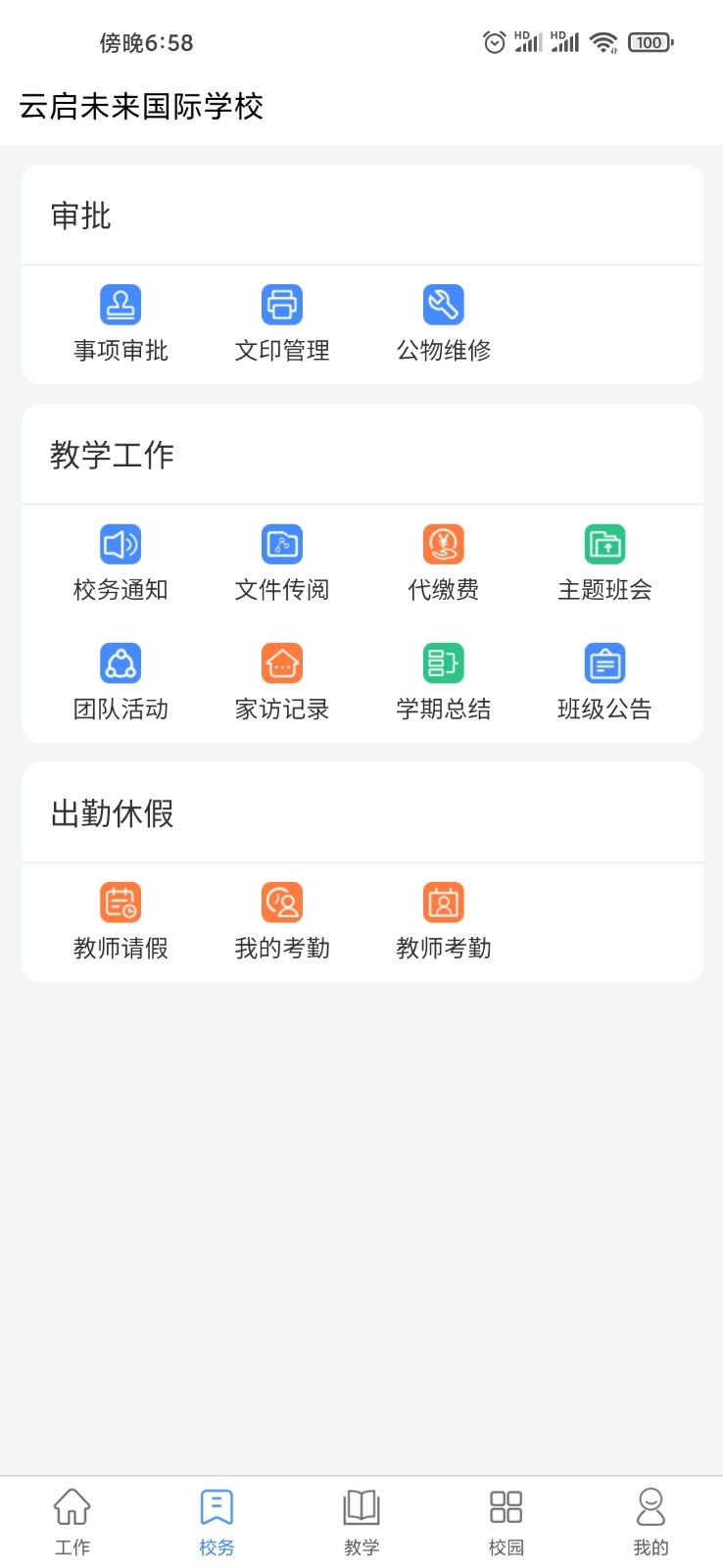Open 校务通知 notices
723x1568 pixels.
coord(120,563)
